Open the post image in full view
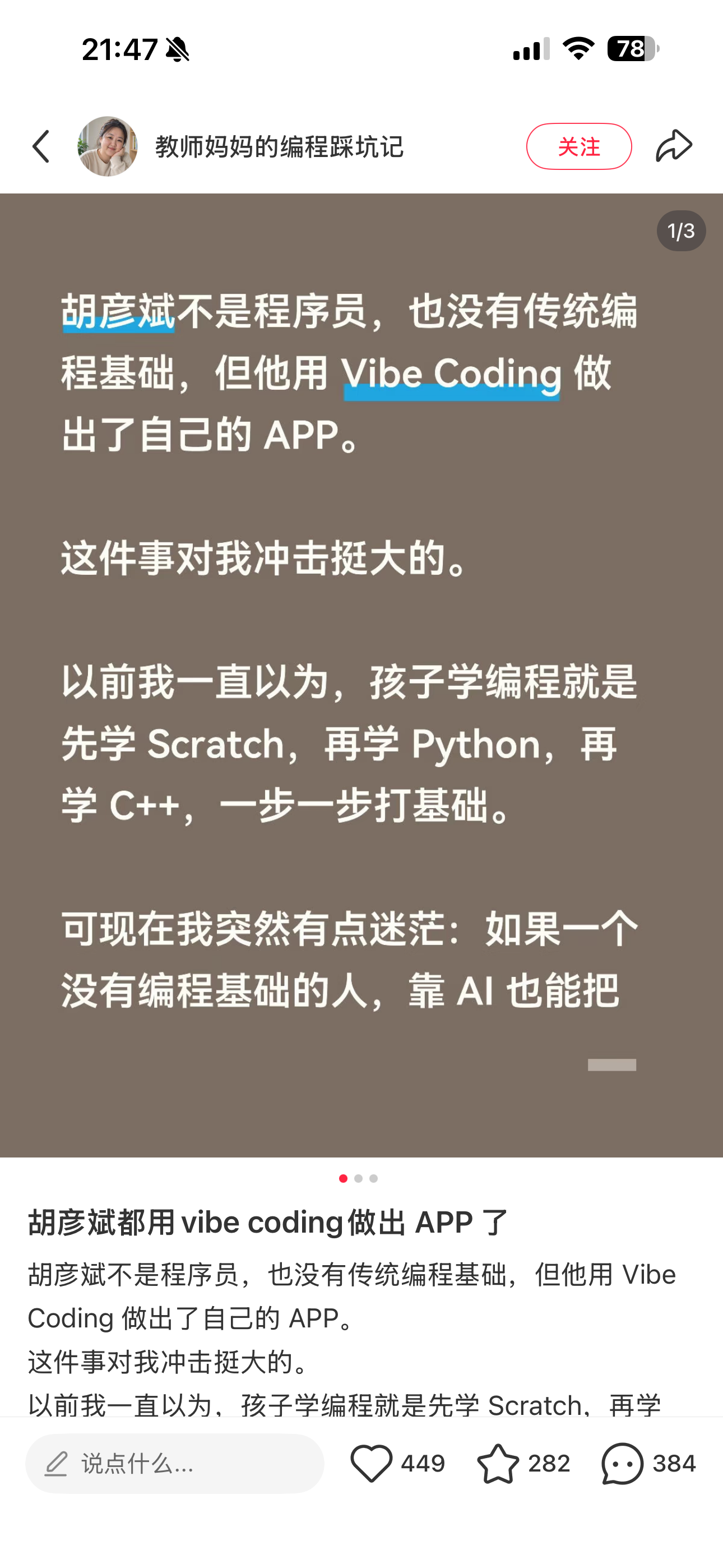 (361, 675)
